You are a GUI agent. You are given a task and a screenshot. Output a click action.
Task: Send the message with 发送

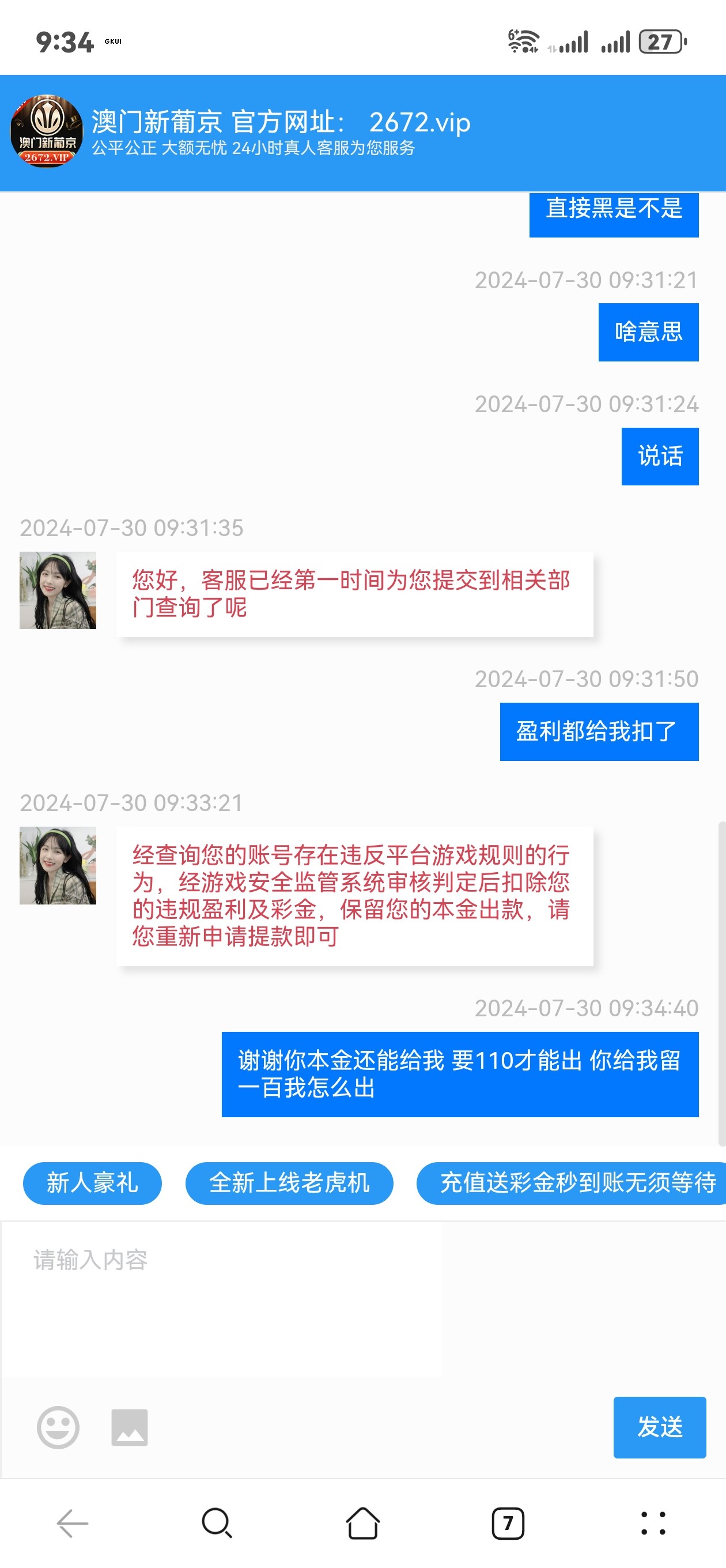659,1427
